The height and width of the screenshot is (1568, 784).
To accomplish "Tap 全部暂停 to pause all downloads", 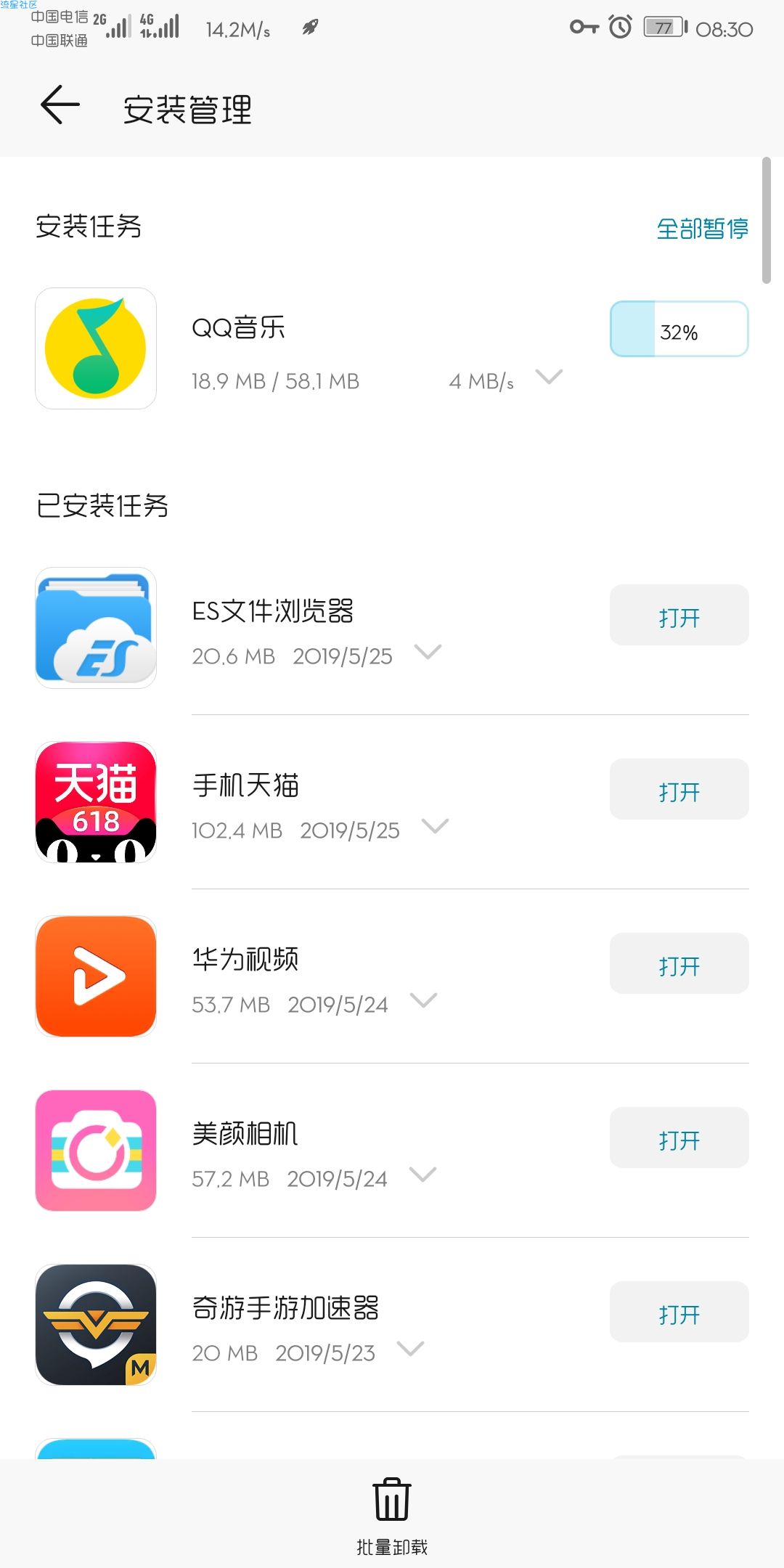I will pos(702,229).
